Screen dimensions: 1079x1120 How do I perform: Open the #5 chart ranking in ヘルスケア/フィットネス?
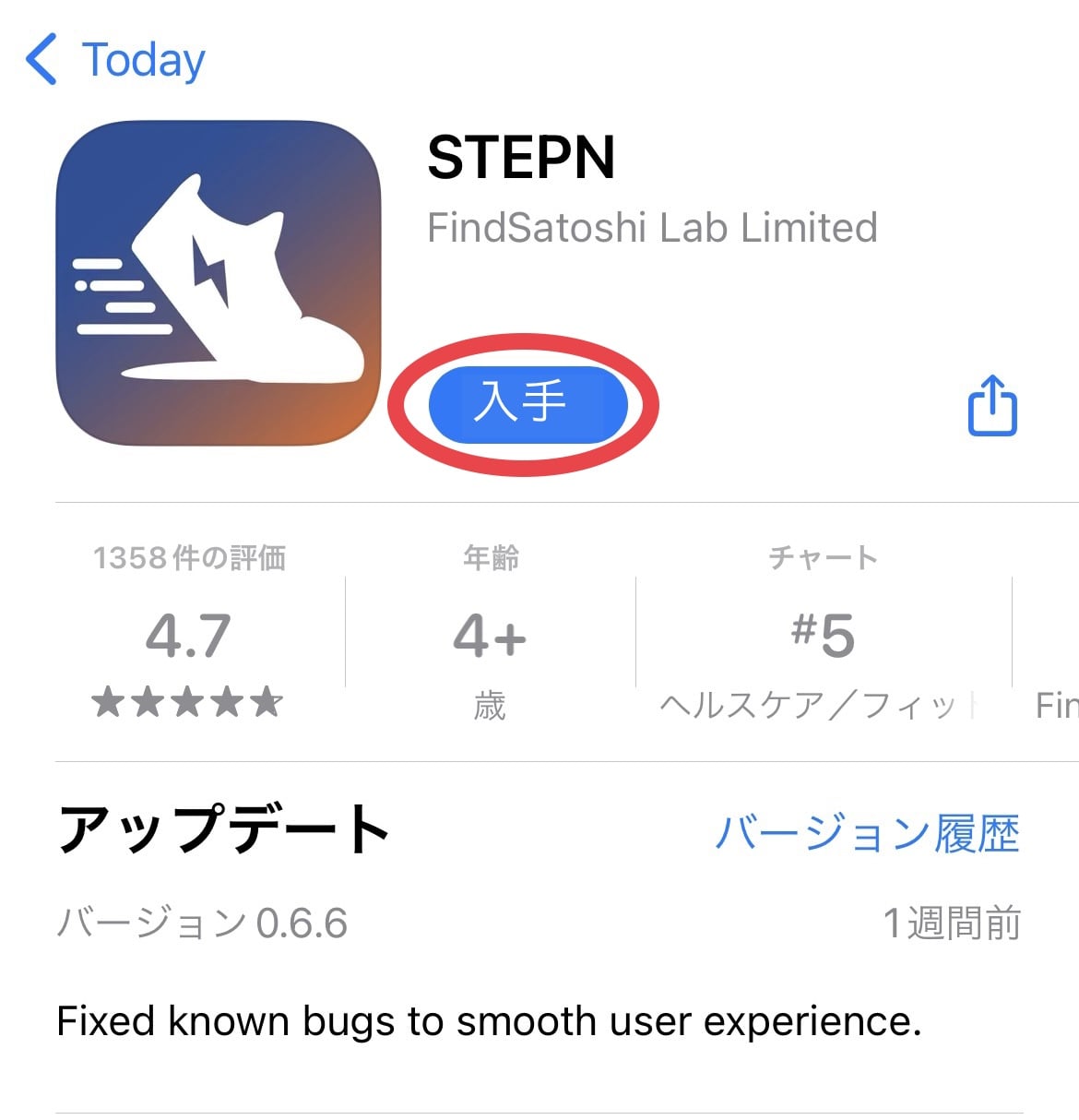coord(823,635)
